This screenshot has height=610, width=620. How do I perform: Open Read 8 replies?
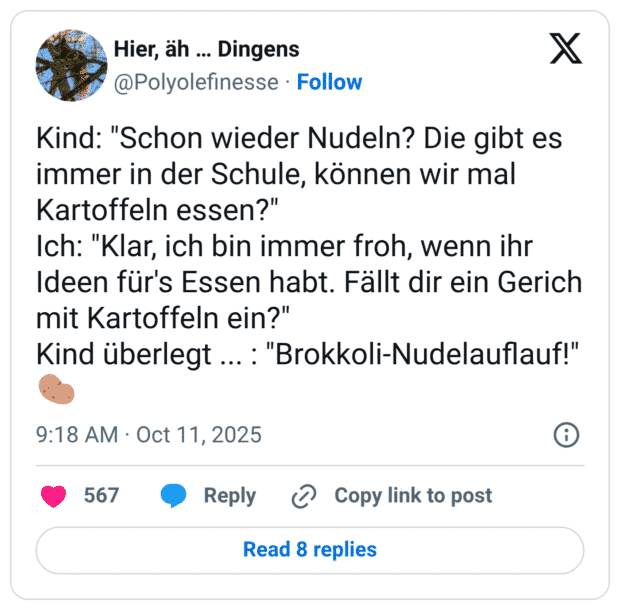click(310, 550)
